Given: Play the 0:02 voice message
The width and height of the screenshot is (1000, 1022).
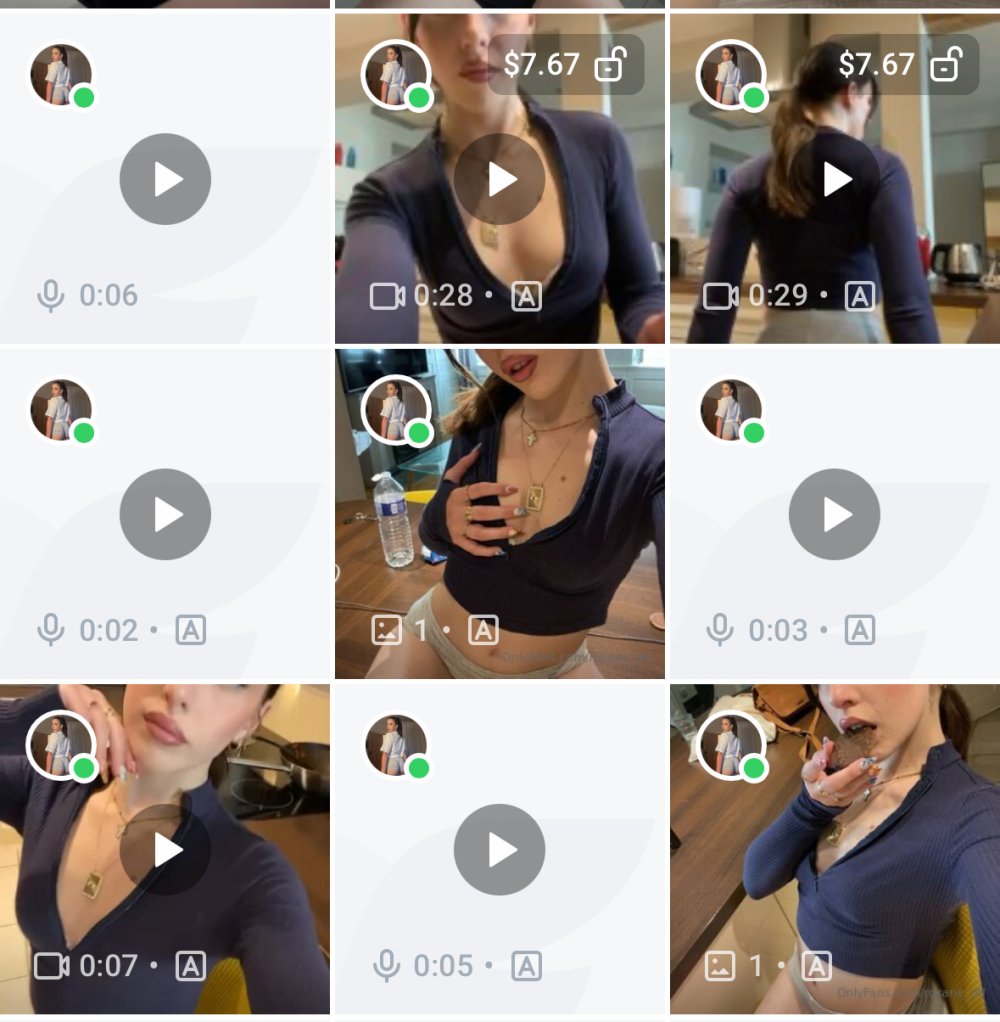Looking at the screenshot, I should [x=165, y=515].
